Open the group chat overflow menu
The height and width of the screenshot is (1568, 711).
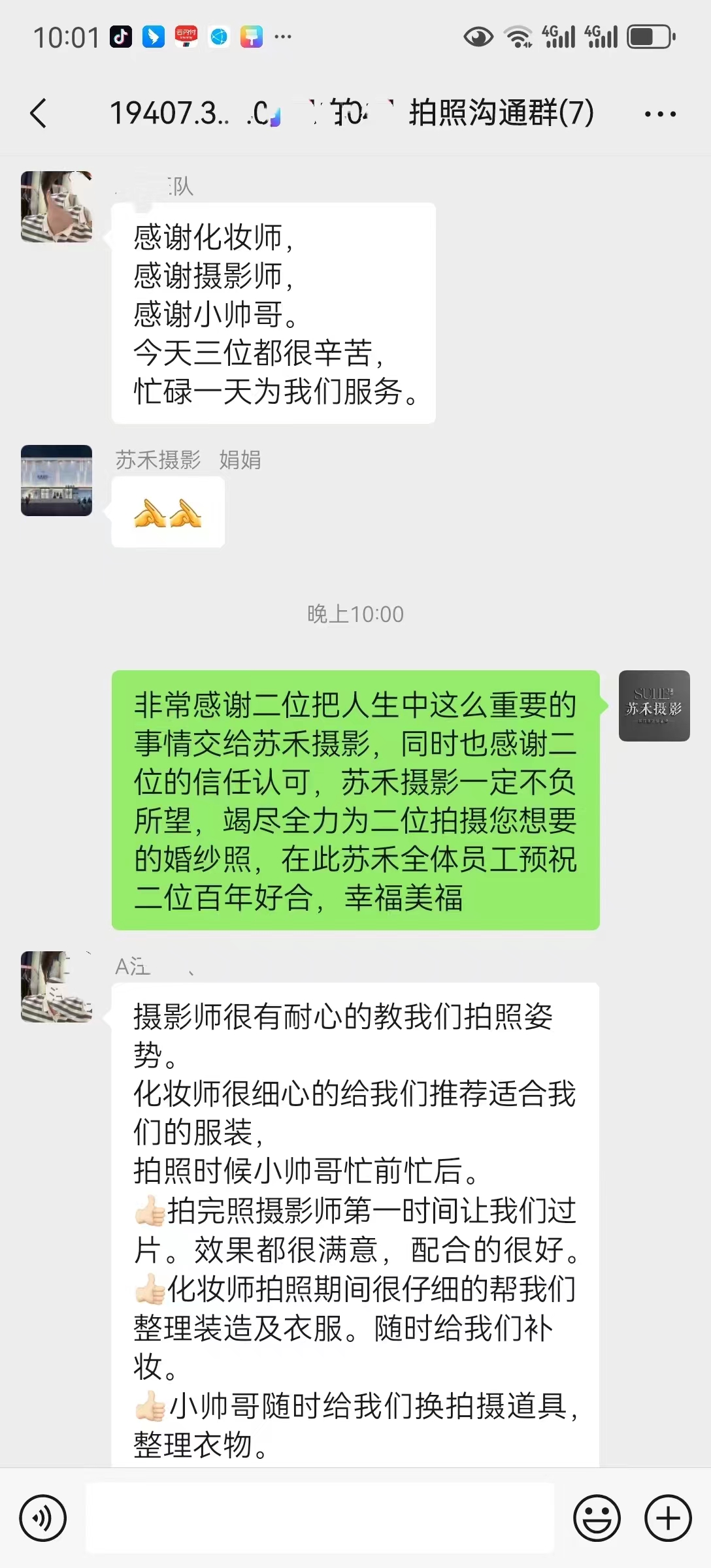[x=660, y=114]
